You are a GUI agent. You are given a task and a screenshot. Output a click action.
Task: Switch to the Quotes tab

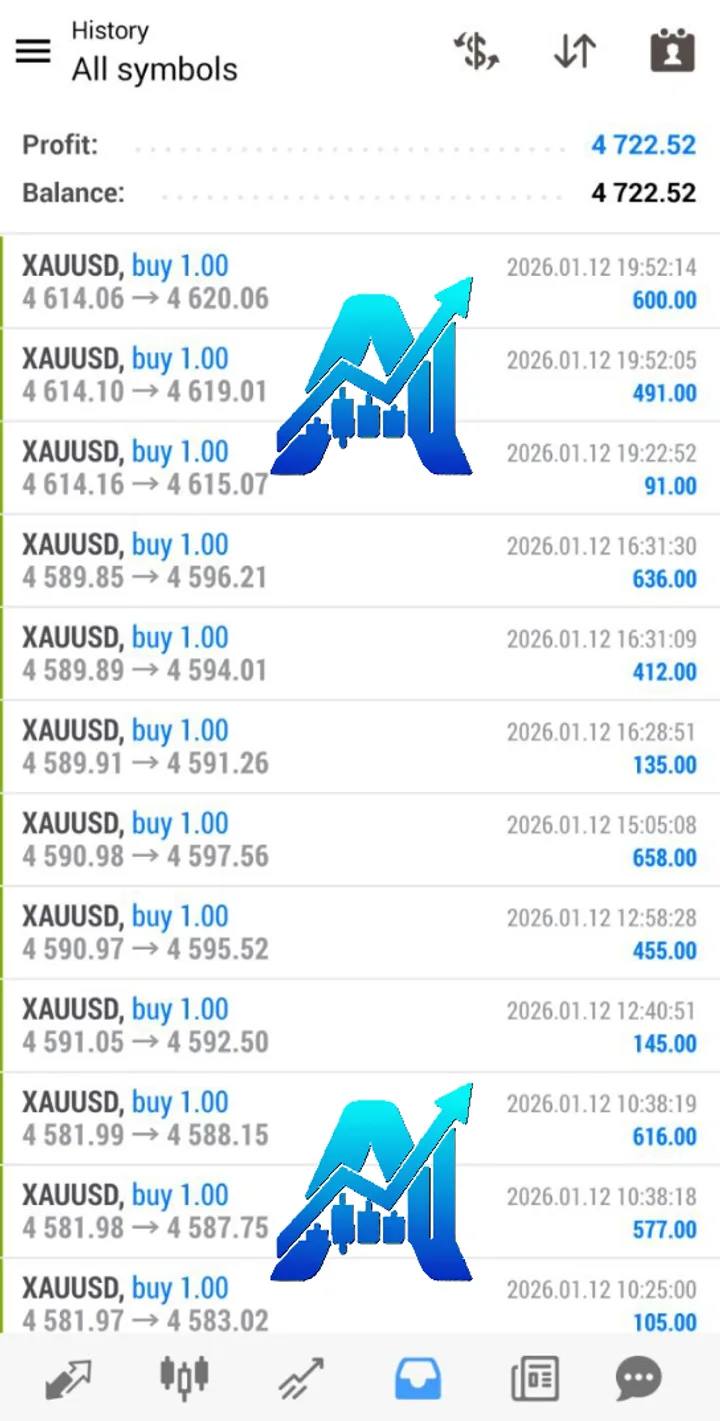68,1379
